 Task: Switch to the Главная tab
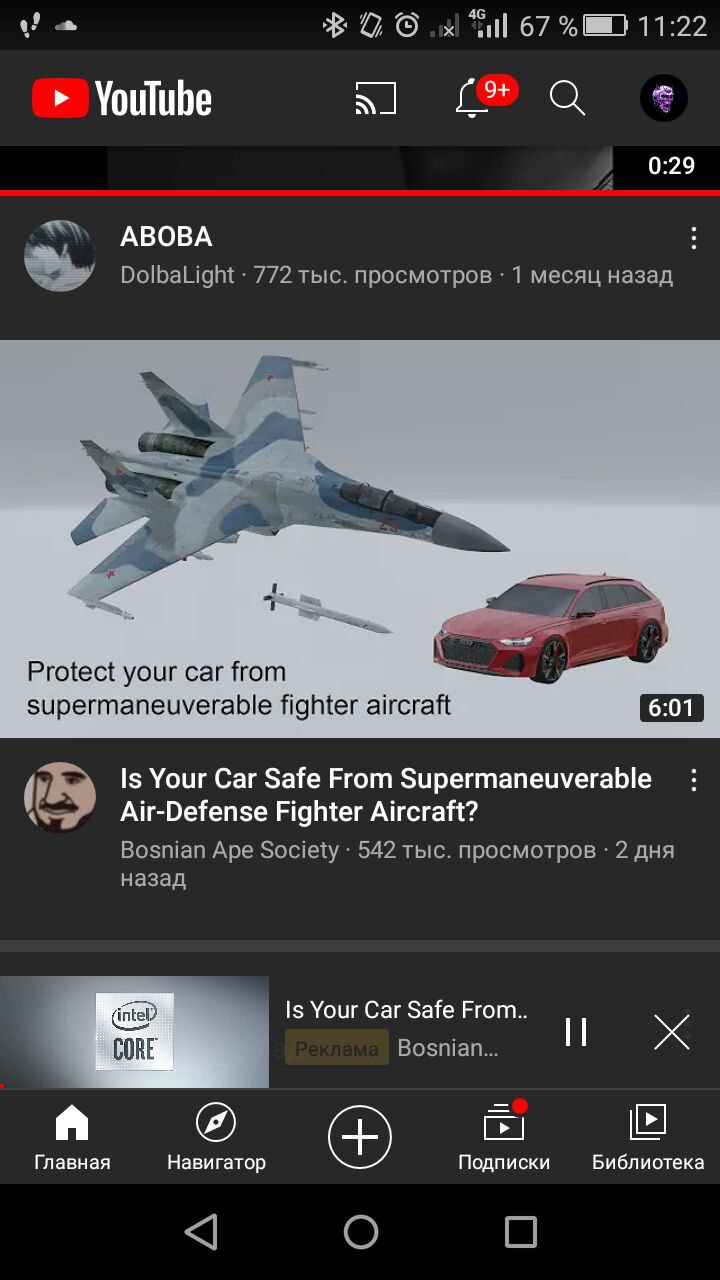click(72, 1138)
